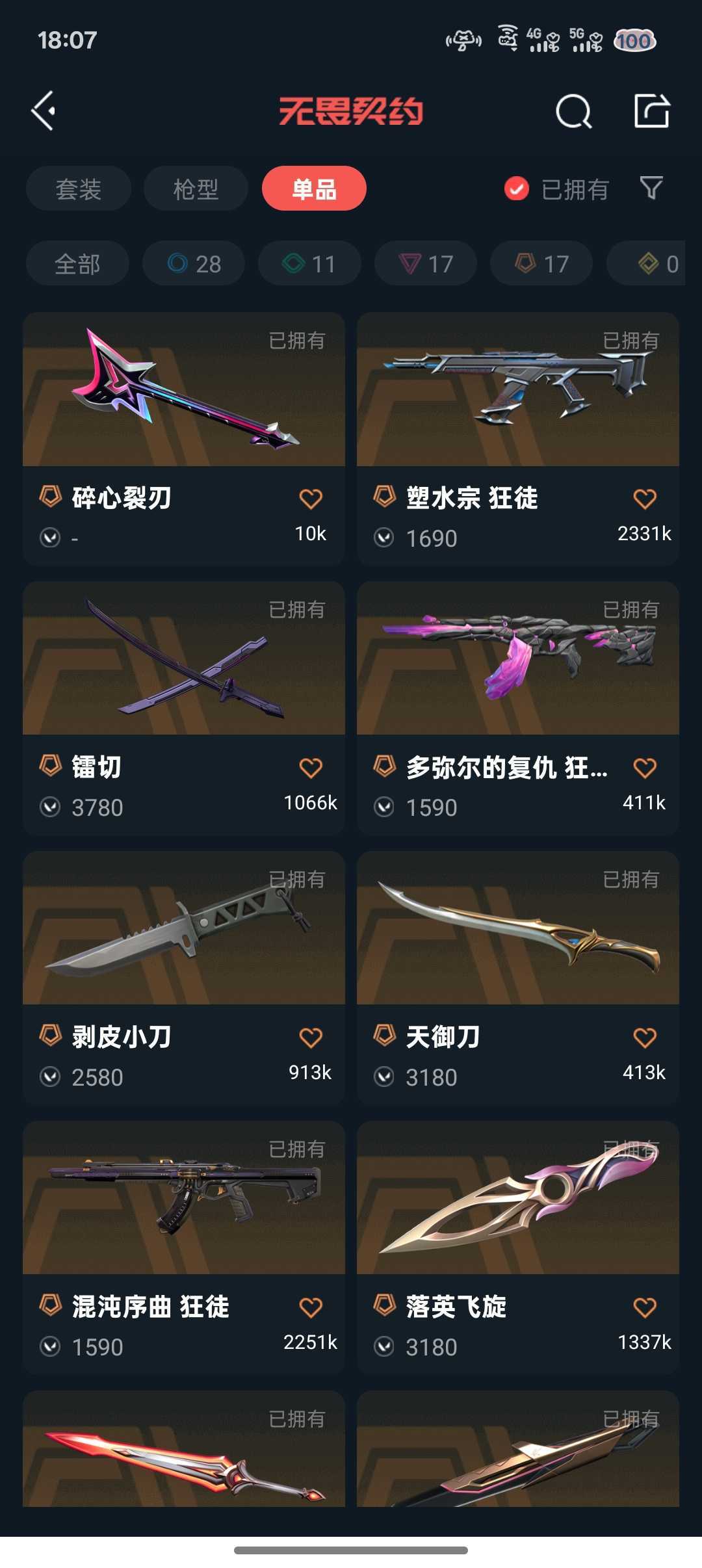The image size is (702, 1568).
Task: Like the 塑水宗 狂徒 skin
Action: point(645,499)
